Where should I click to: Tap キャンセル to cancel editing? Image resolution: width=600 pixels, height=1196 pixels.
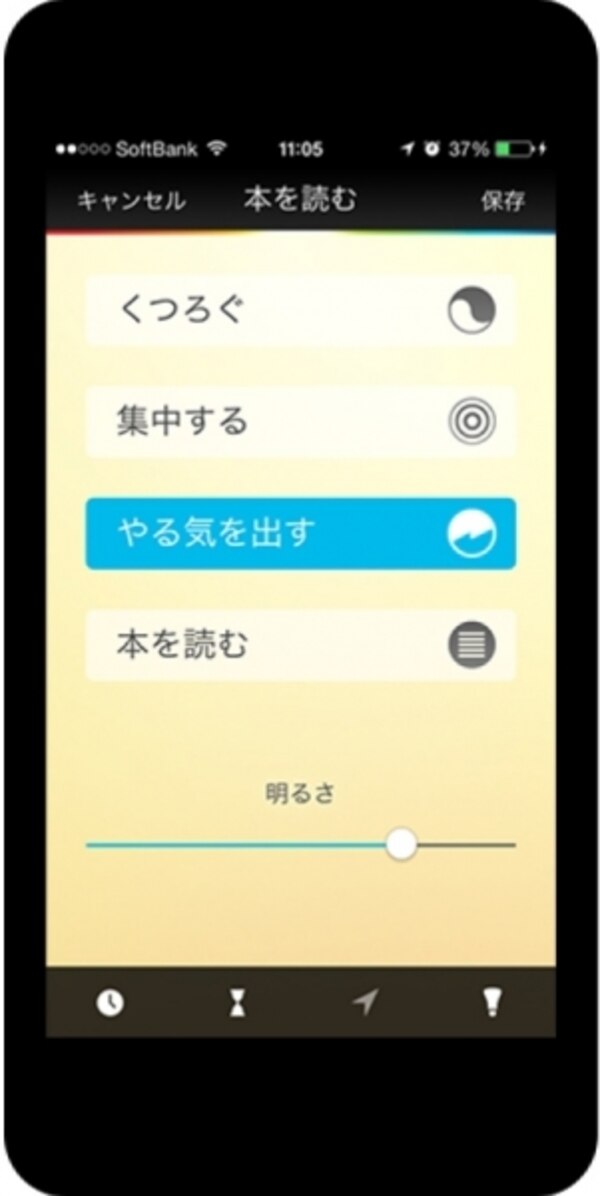click(131, 201)
